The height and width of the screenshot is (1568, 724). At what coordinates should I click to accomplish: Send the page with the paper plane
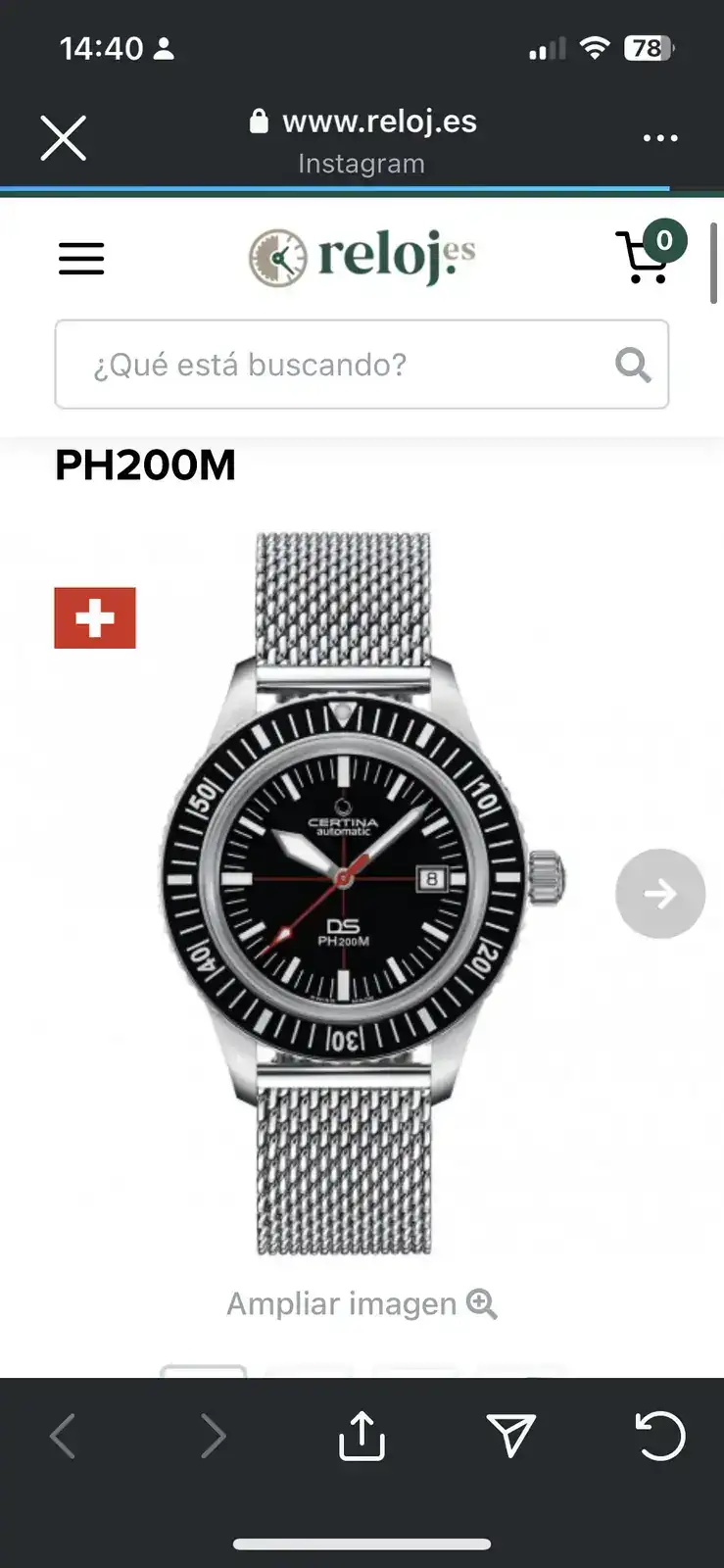point(510,1437)
